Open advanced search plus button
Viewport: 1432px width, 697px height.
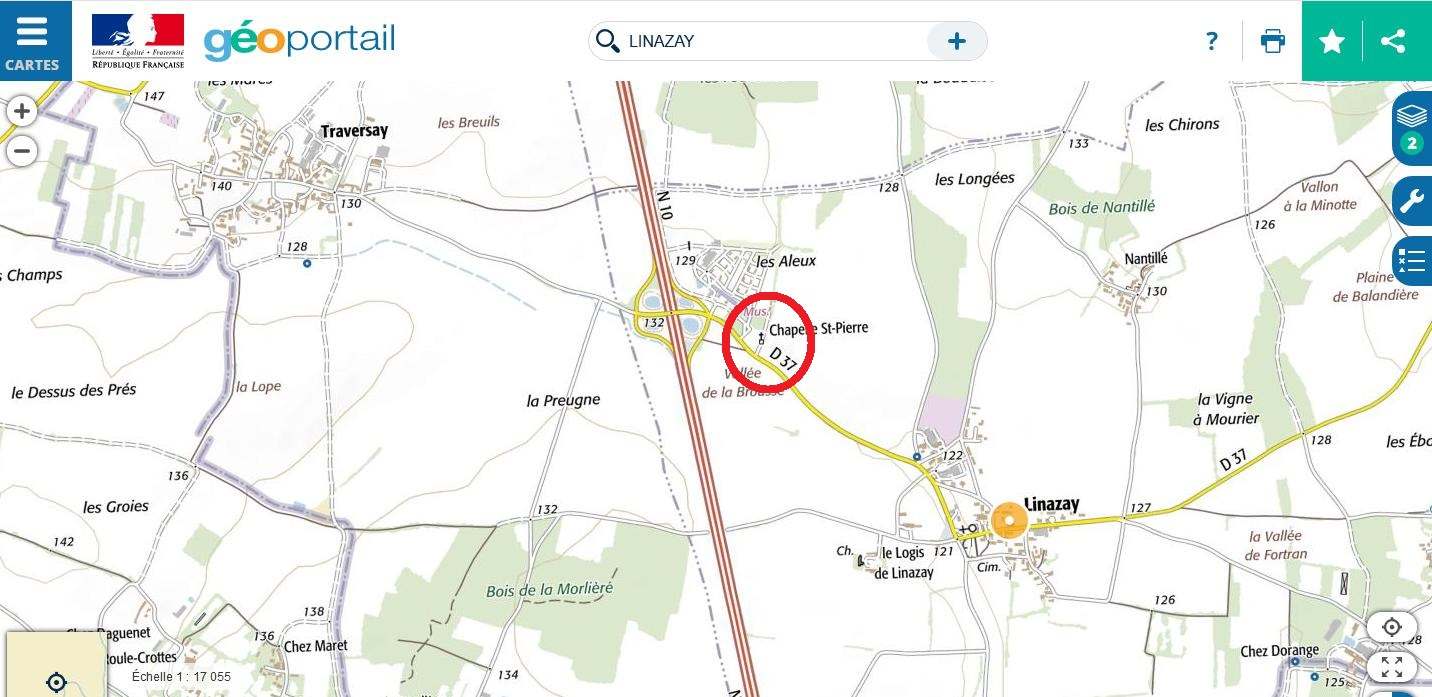[x=956, y=41]
